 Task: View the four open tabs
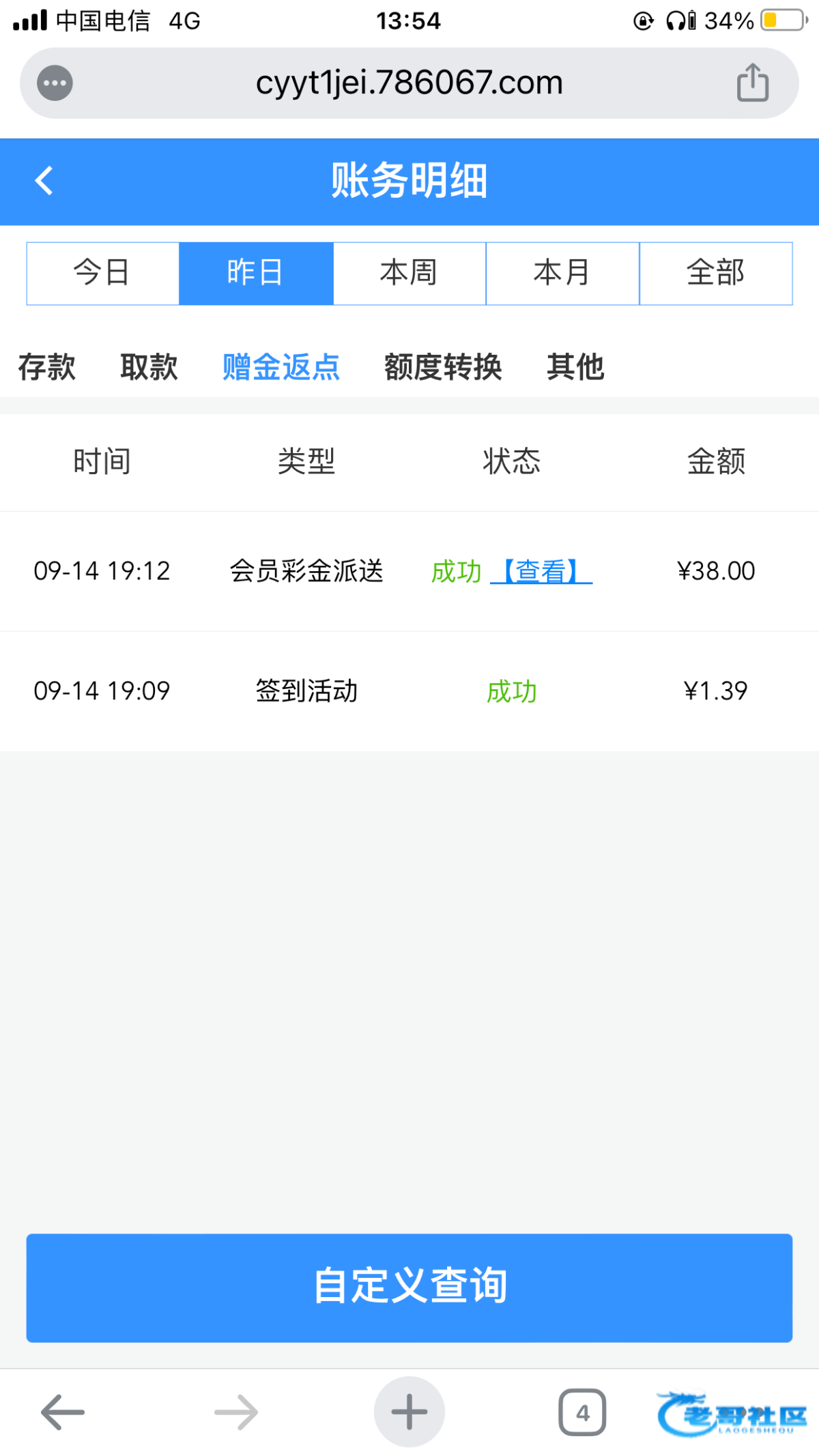(x=582, y=1412)
